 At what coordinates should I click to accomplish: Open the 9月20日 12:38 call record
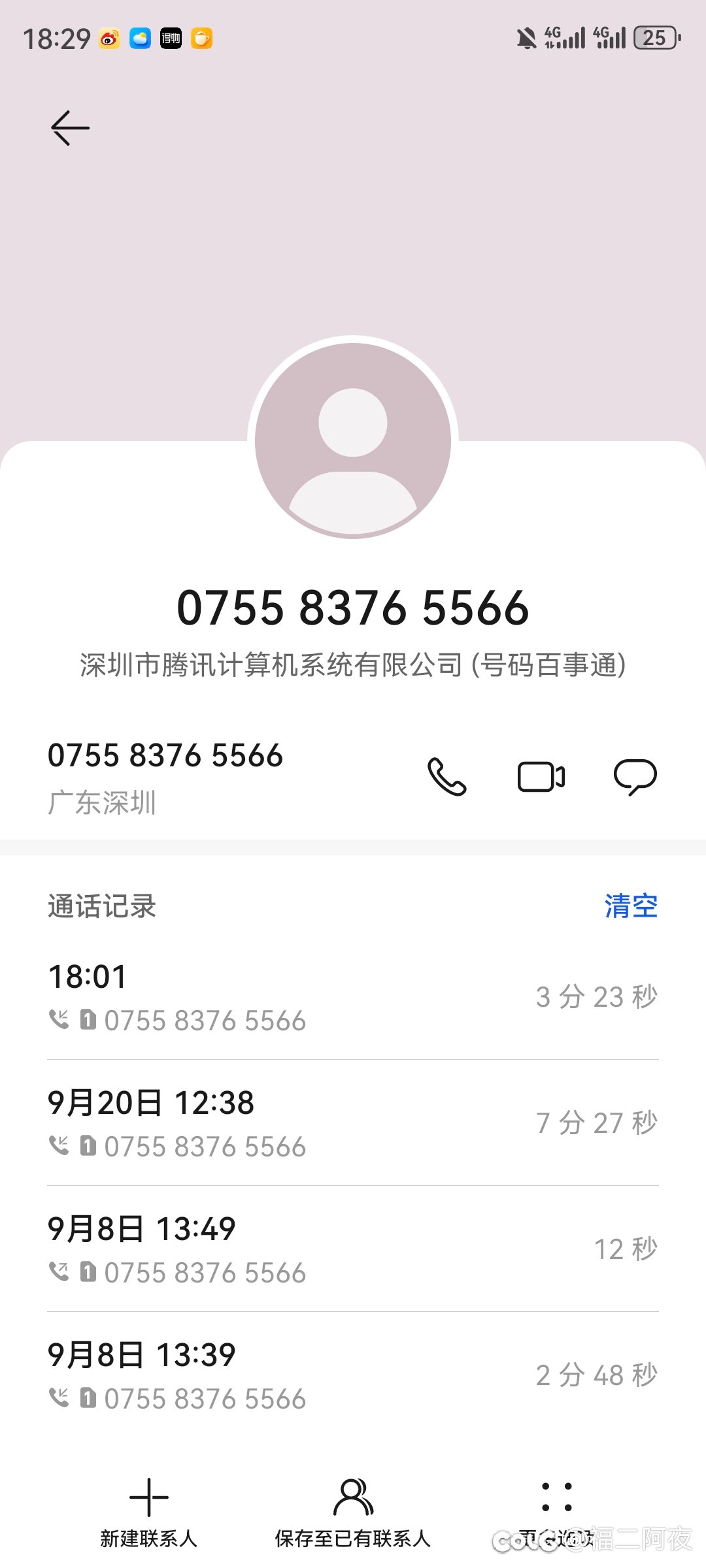tap(353, 1123)
